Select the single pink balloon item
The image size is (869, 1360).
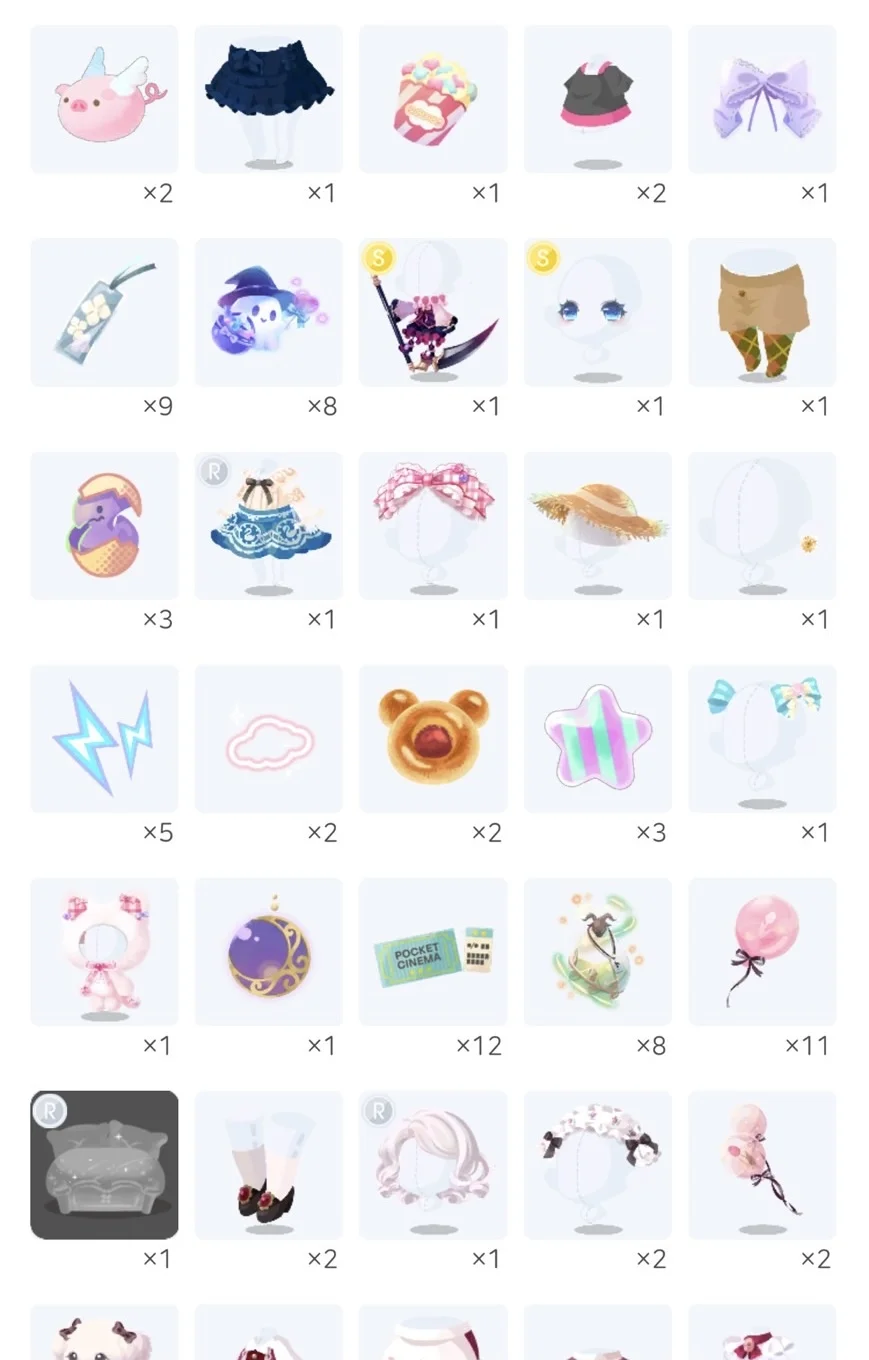(x=762, y=952)
